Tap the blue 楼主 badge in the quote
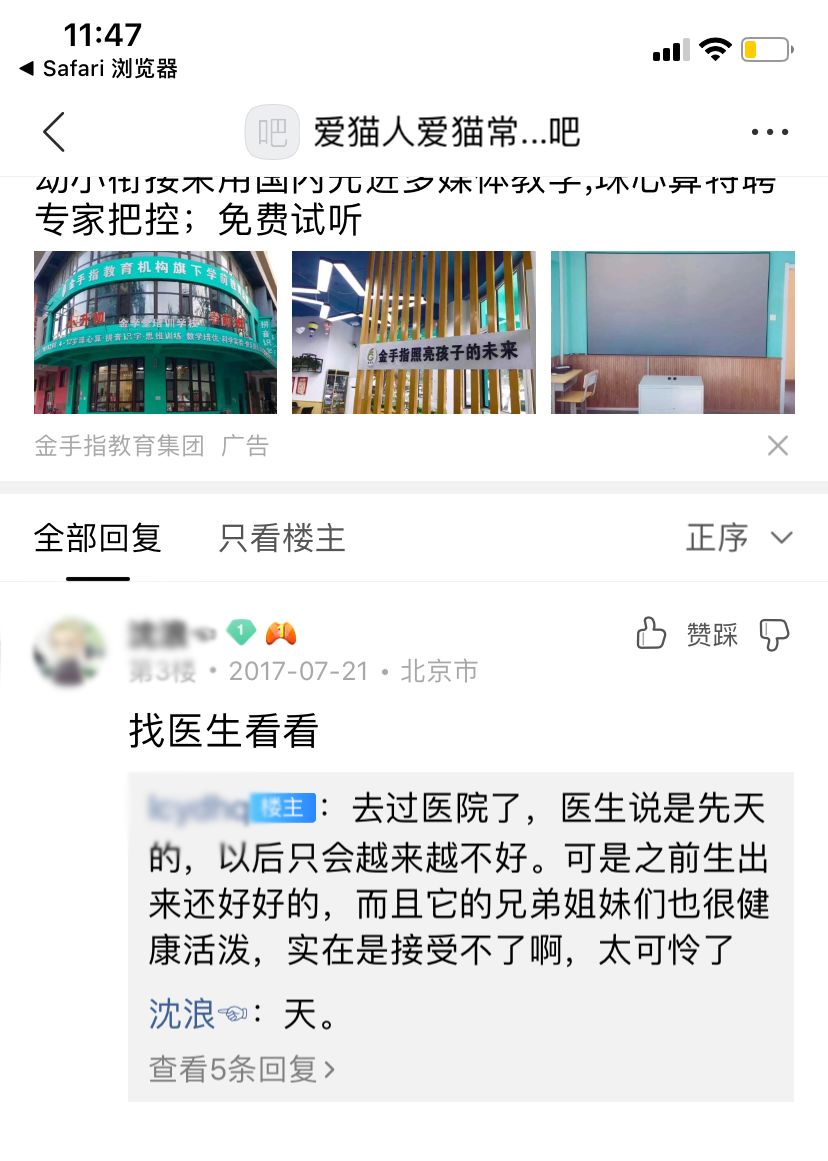This screenshot has height=1161, width=828. click(282, 806)
